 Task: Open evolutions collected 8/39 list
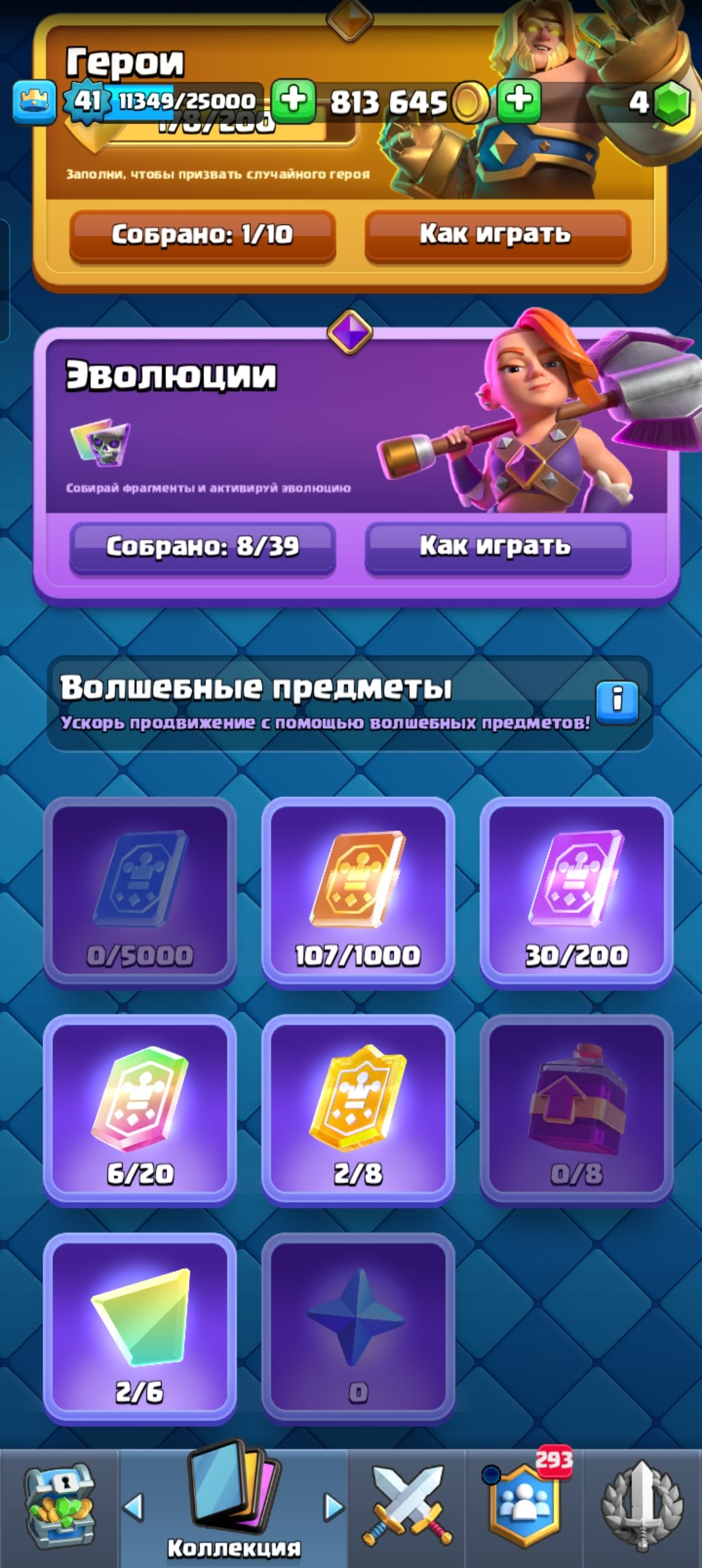pyautogui.click(x=202, y=547)
